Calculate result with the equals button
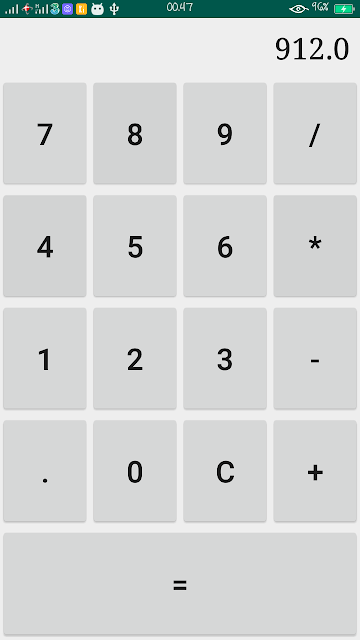360x640 pixels. pyautogui.click(x=180, y=584)
